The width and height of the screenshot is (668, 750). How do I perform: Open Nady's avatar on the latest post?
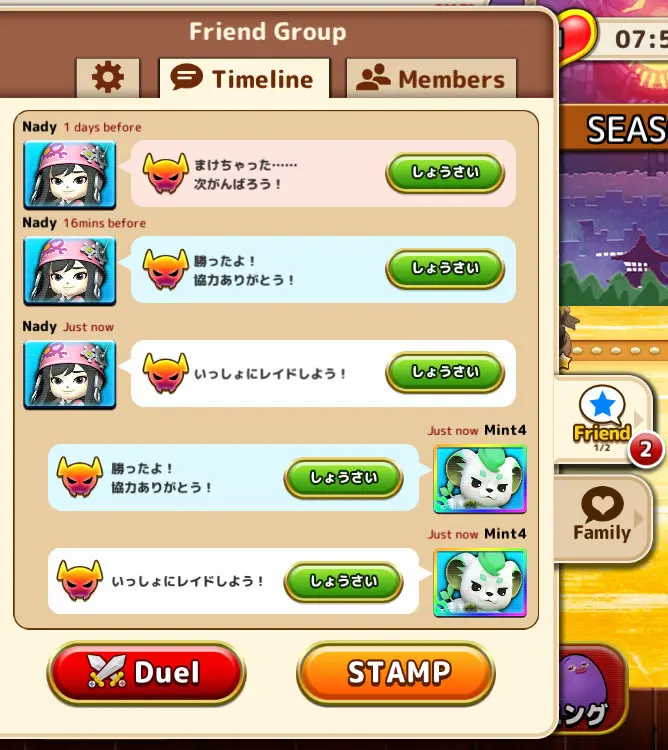69,374
